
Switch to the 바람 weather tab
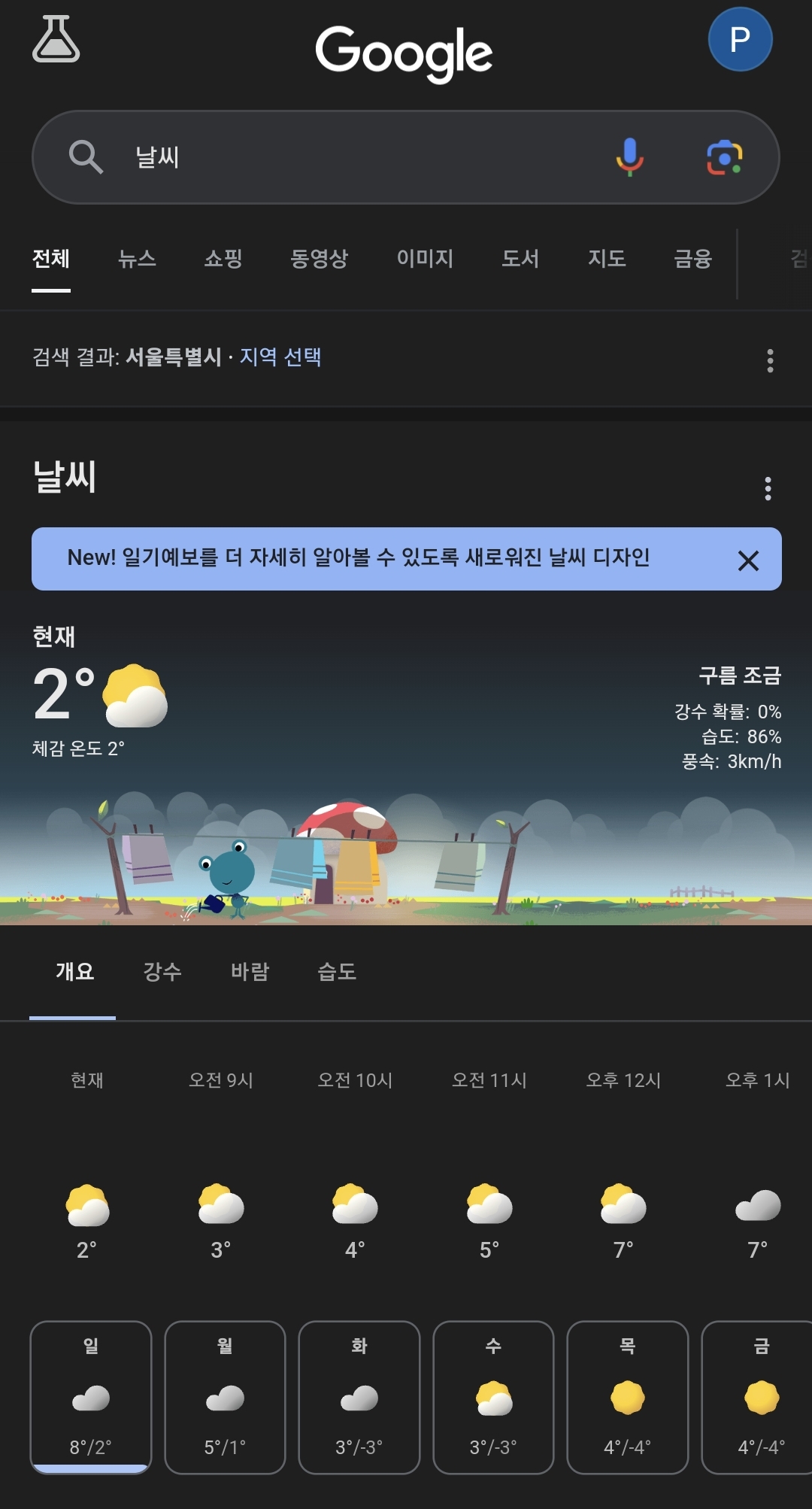(x=250, y=971)
